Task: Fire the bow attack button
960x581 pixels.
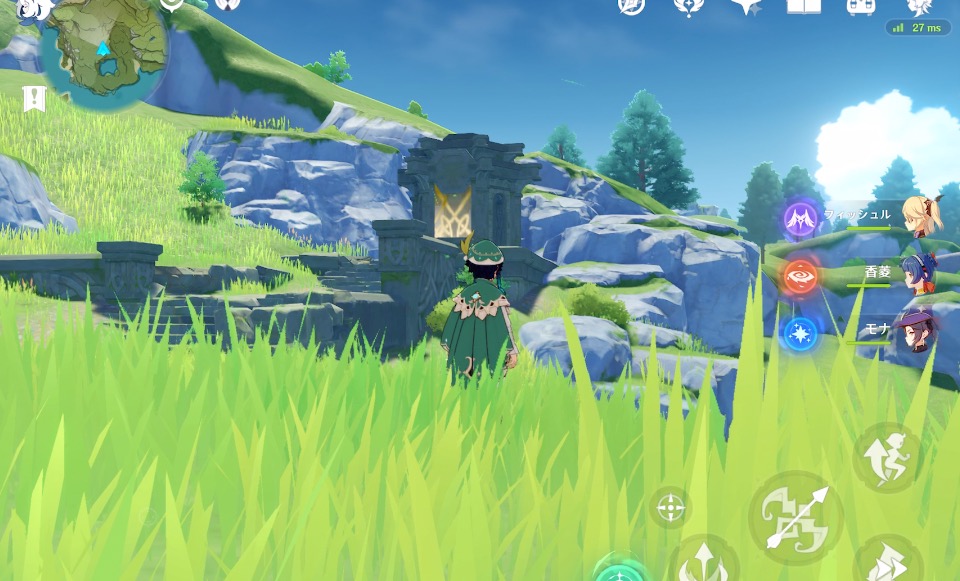Action: click(x=796, y=517)
